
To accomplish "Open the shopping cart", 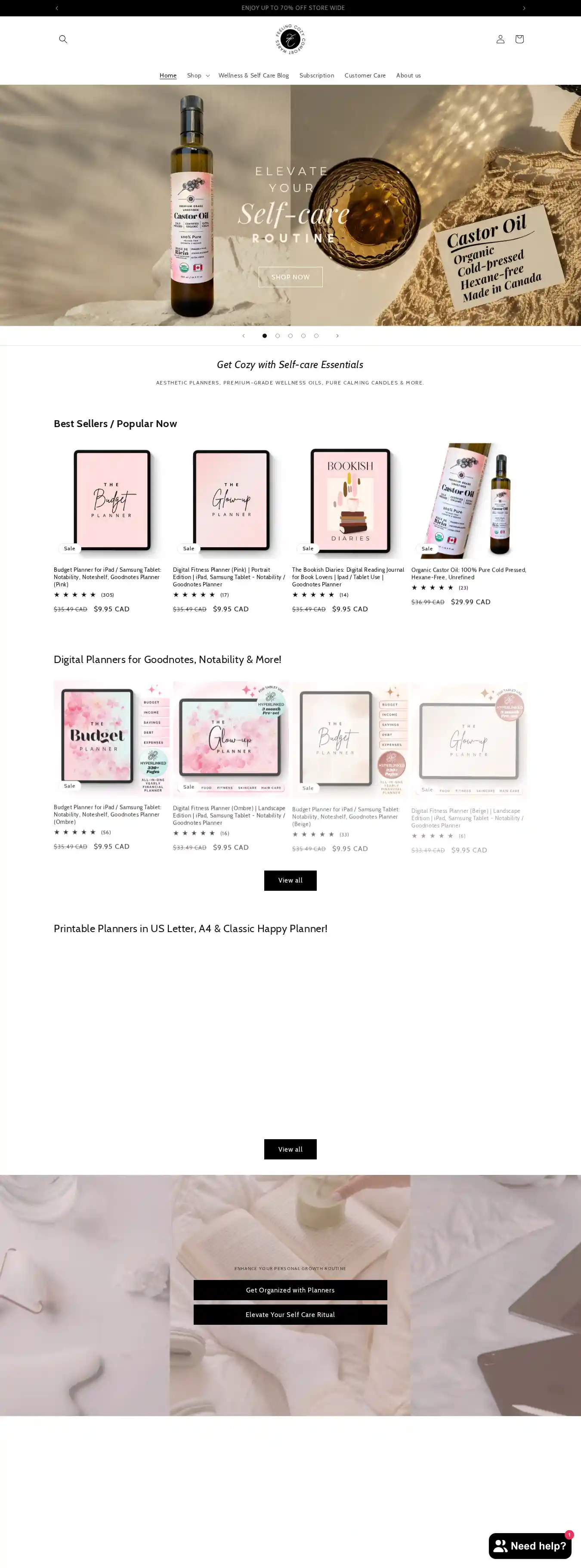I will point(519,39).
